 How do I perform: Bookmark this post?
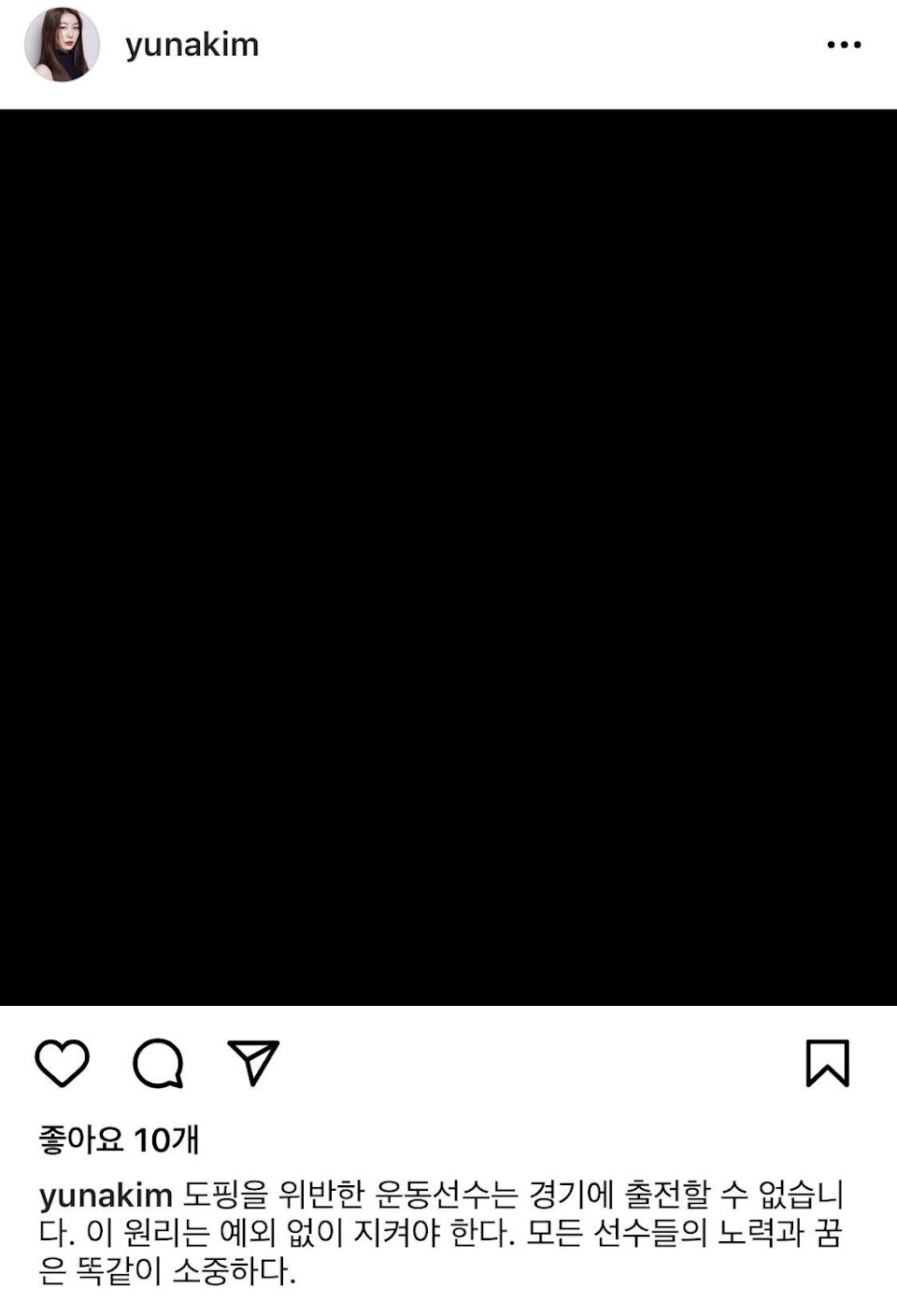click(827, 1063)
